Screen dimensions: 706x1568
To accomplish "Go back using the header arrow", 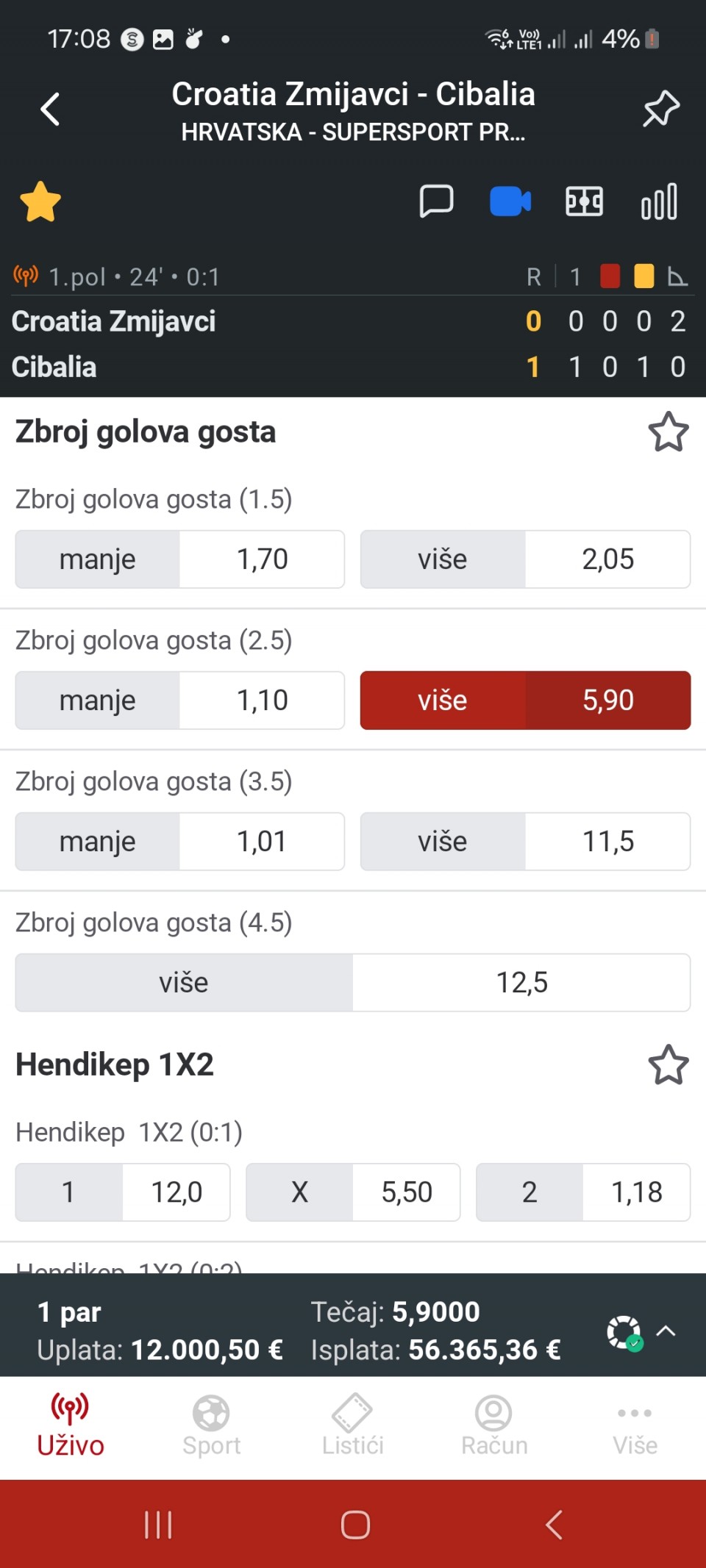I will [49, 110].
